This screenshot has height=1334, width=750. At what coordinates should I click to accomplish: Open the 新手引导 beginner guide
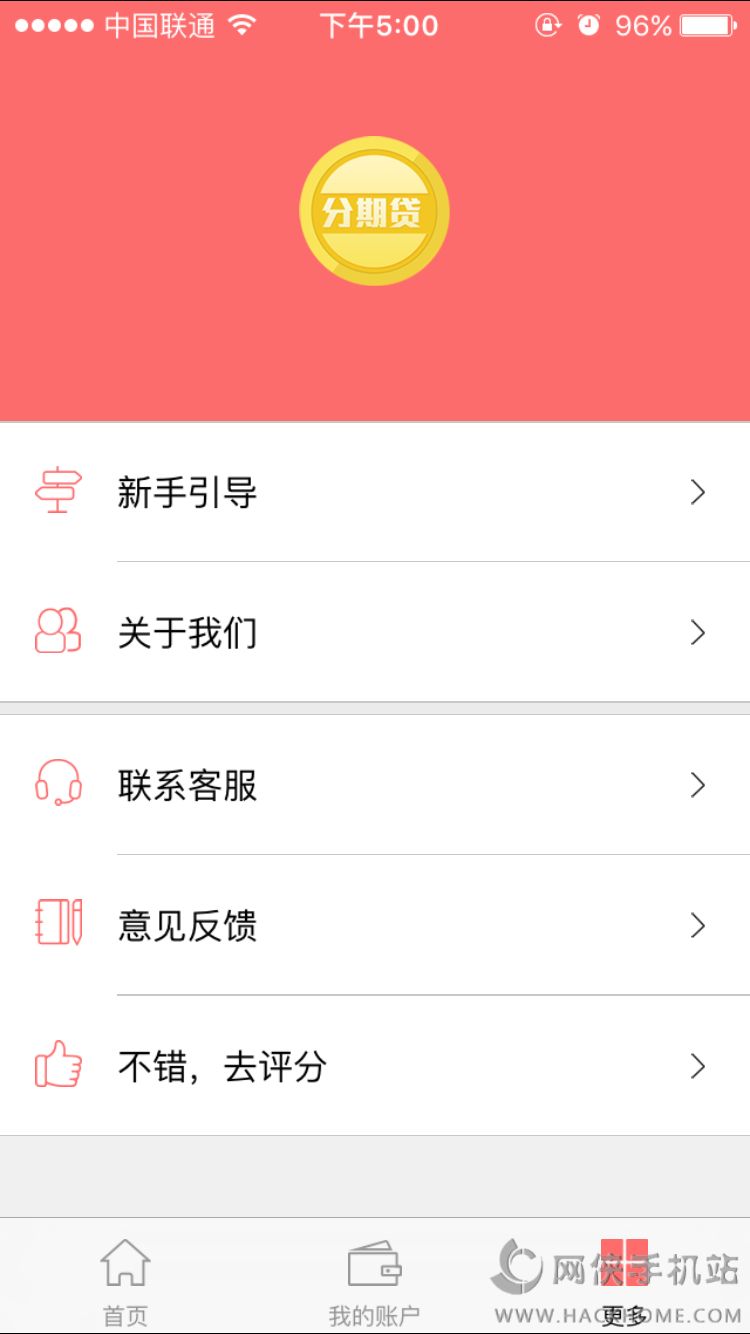pos(375,492)
